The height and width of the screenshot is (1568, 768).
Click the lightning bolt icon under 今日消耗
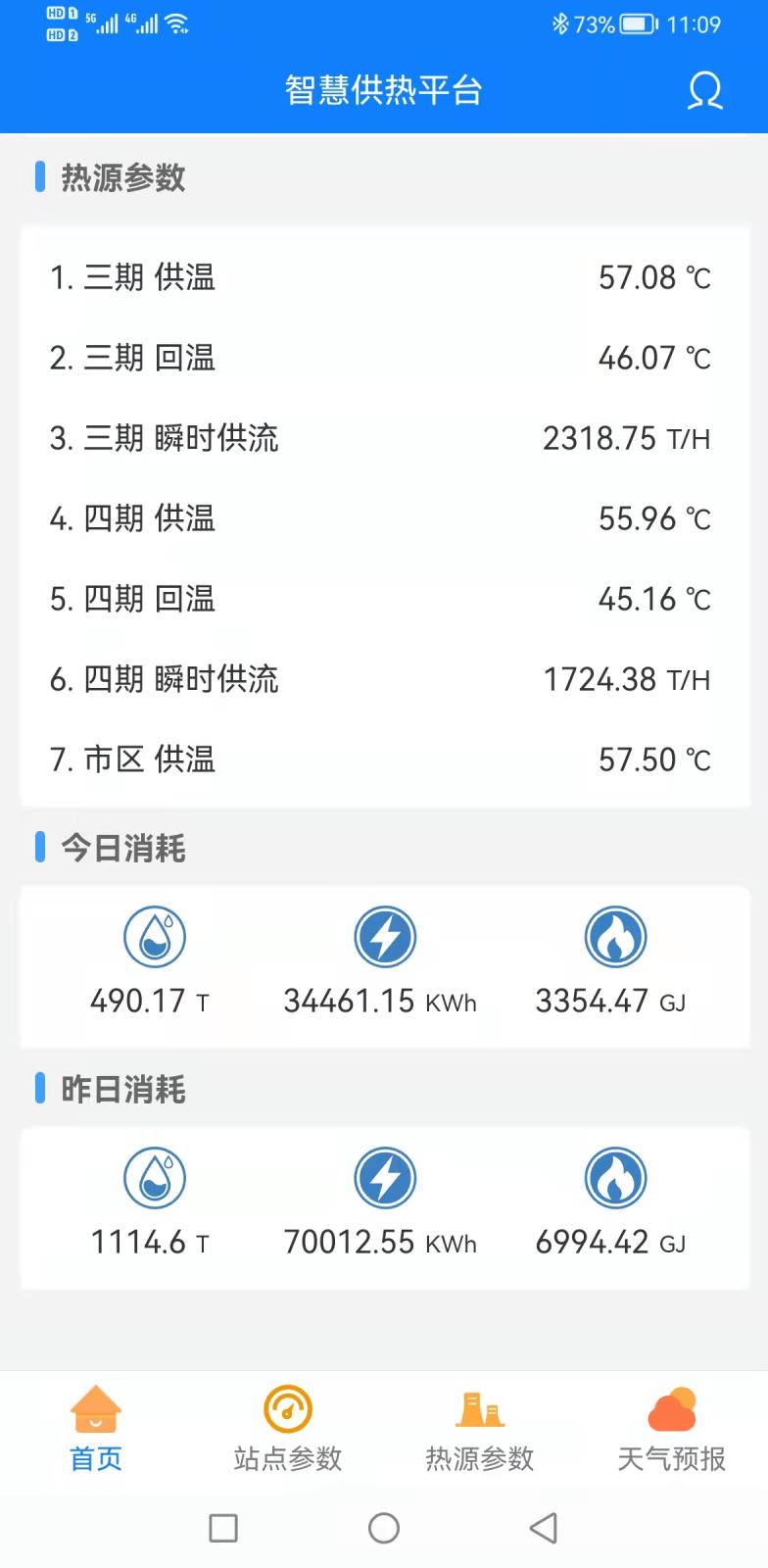[x=385, y=937]
